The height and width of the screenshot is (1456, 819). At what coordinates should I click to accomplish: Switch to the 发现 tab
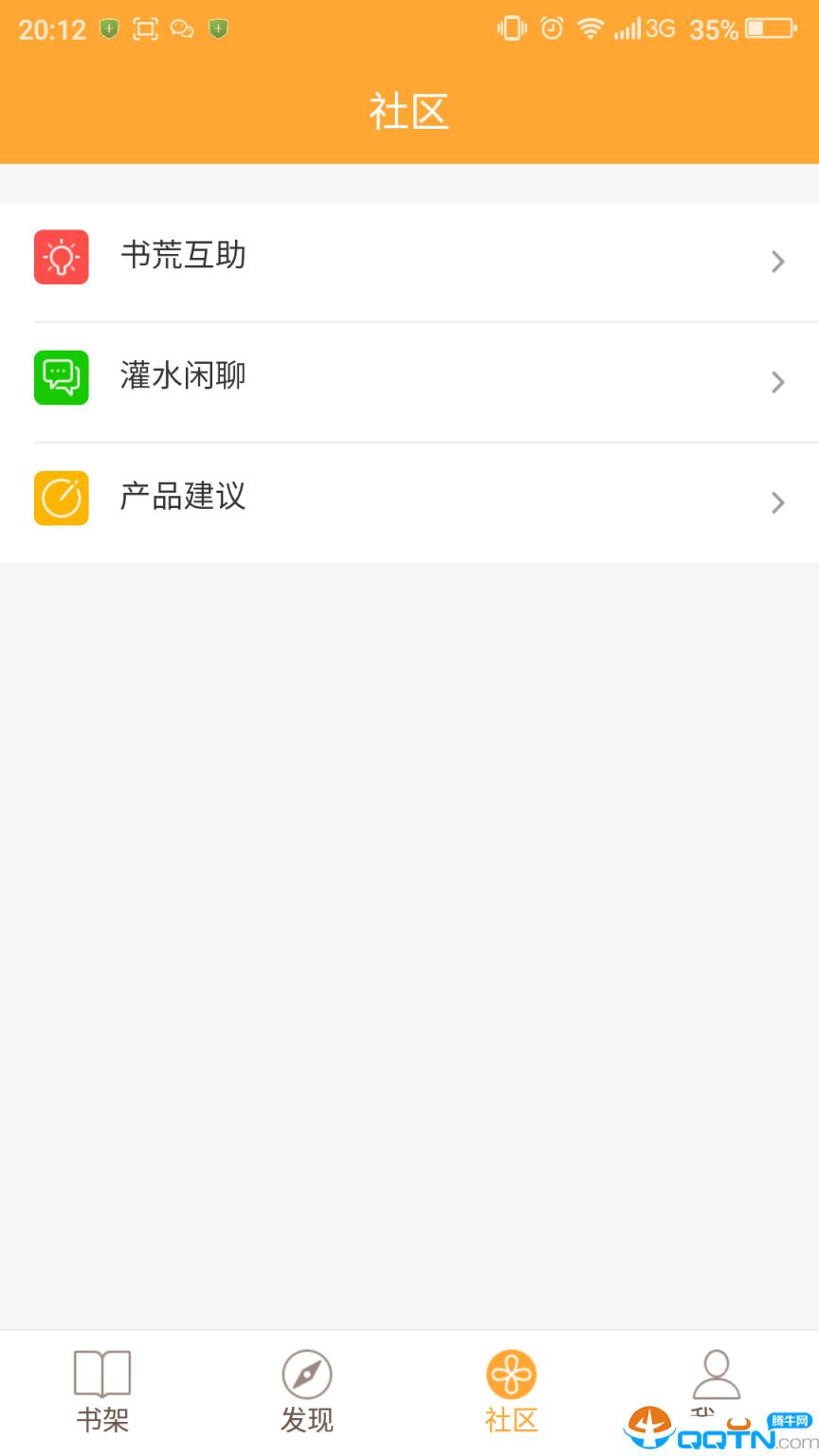[x=306, y=1389]
